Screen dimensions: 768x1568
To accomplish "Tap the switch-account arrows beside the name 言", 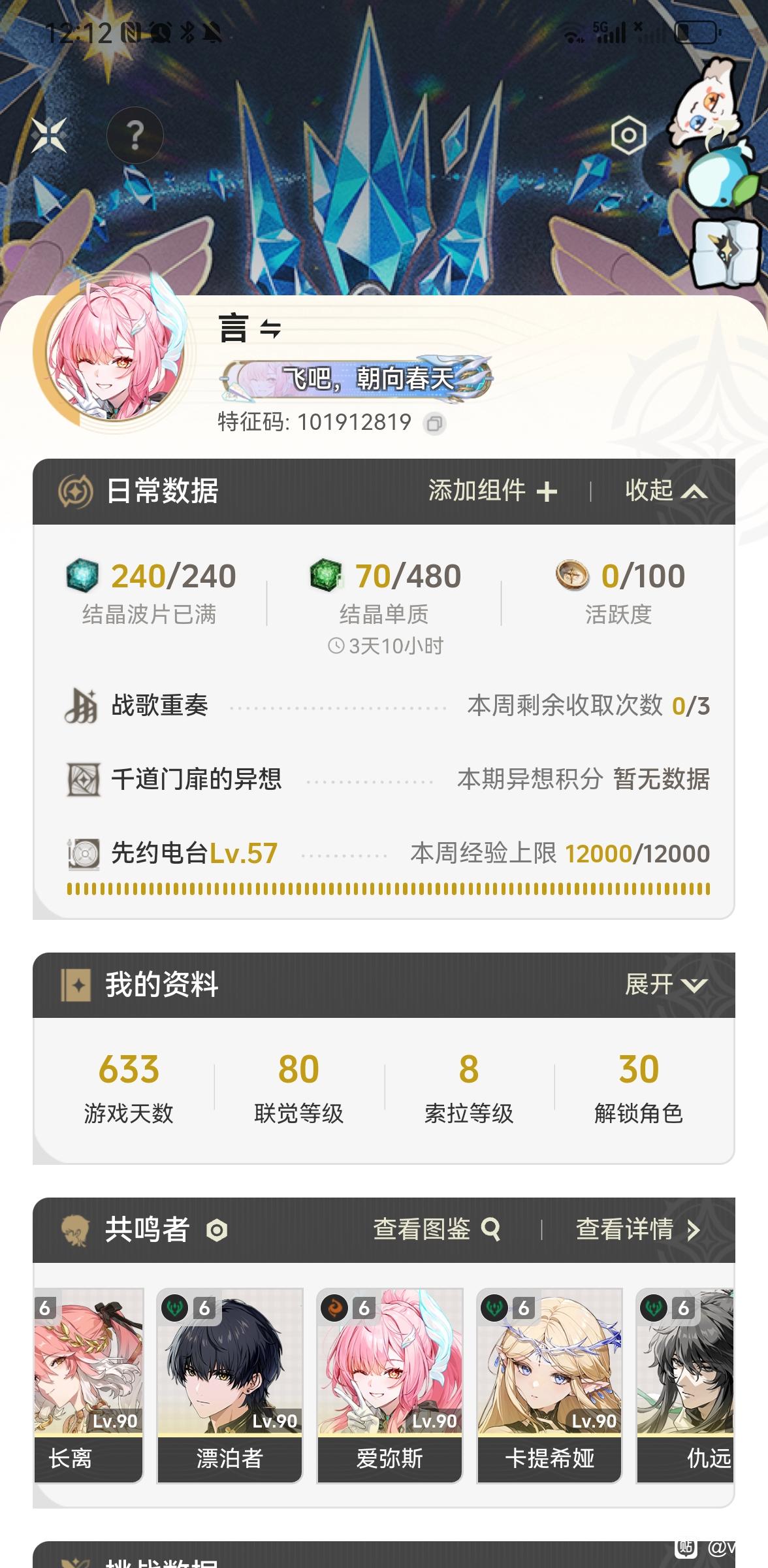I will coord(270,329).
